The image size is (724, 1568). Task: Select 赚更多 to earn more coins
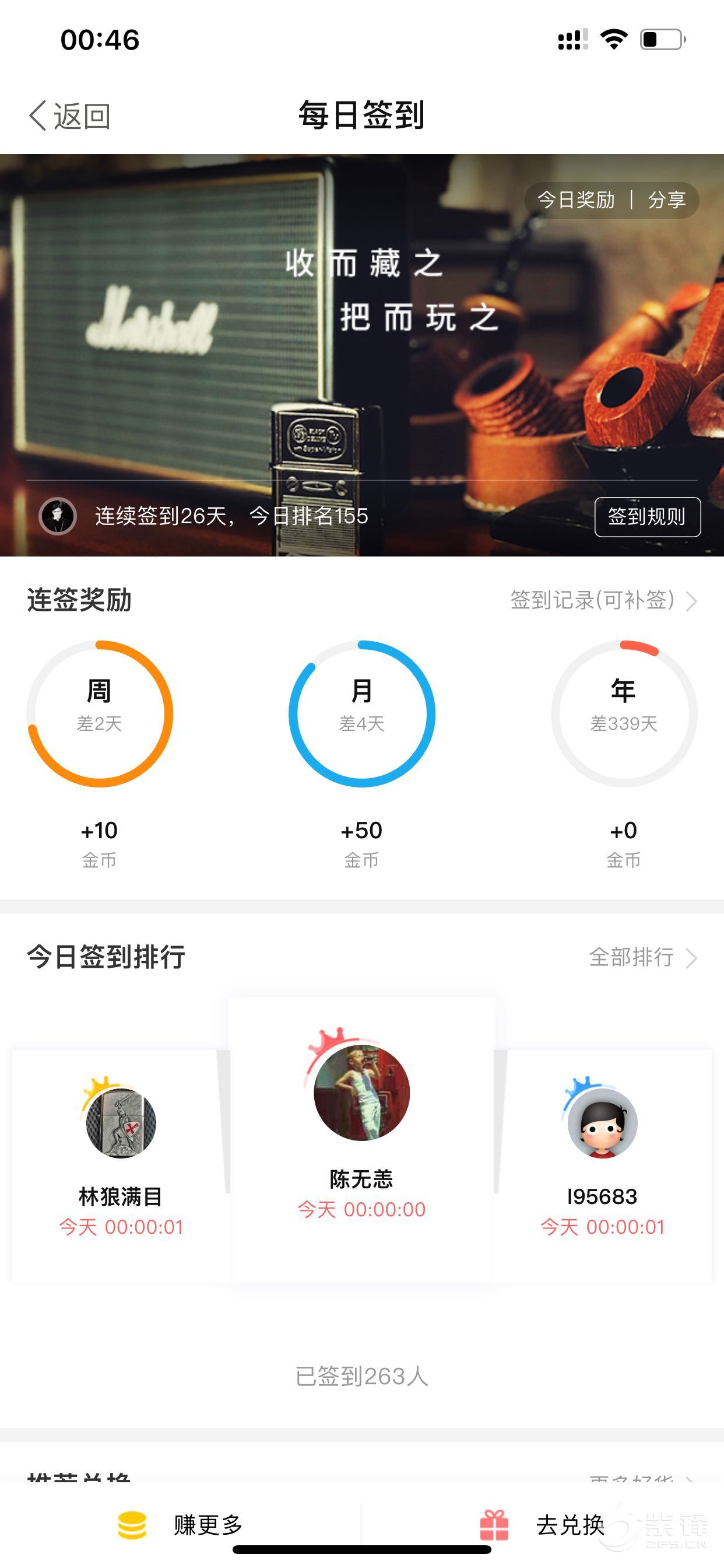pos(181,1525)
